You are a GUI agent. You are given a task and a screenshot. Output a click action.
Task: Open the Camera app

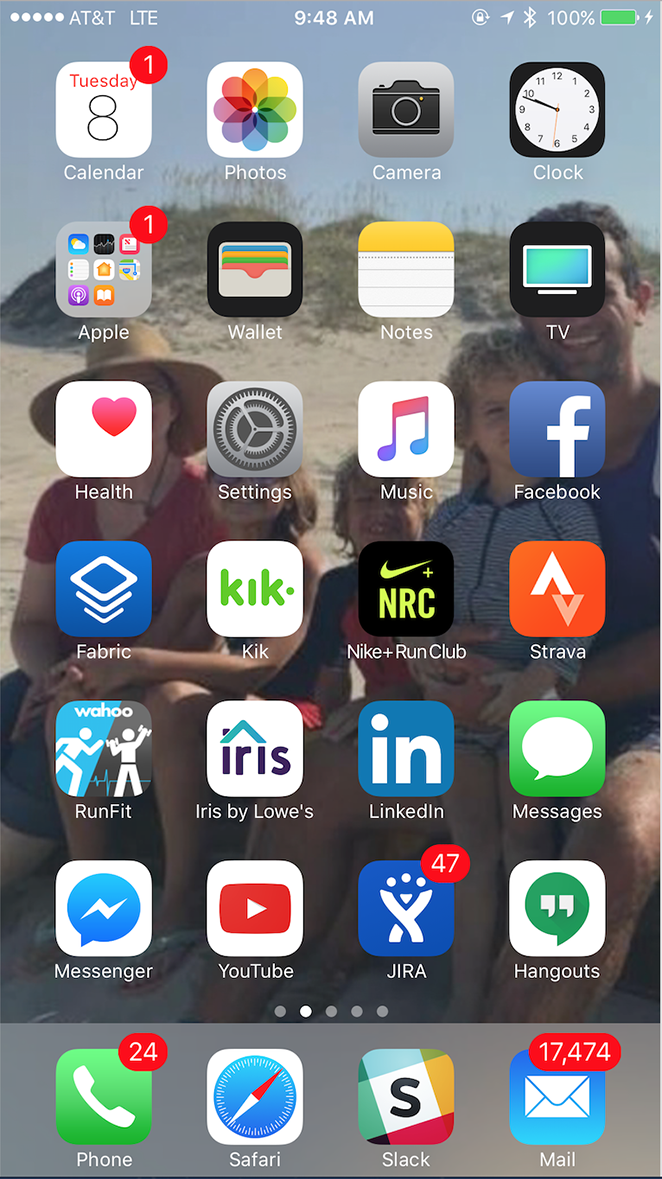point(406,110)
